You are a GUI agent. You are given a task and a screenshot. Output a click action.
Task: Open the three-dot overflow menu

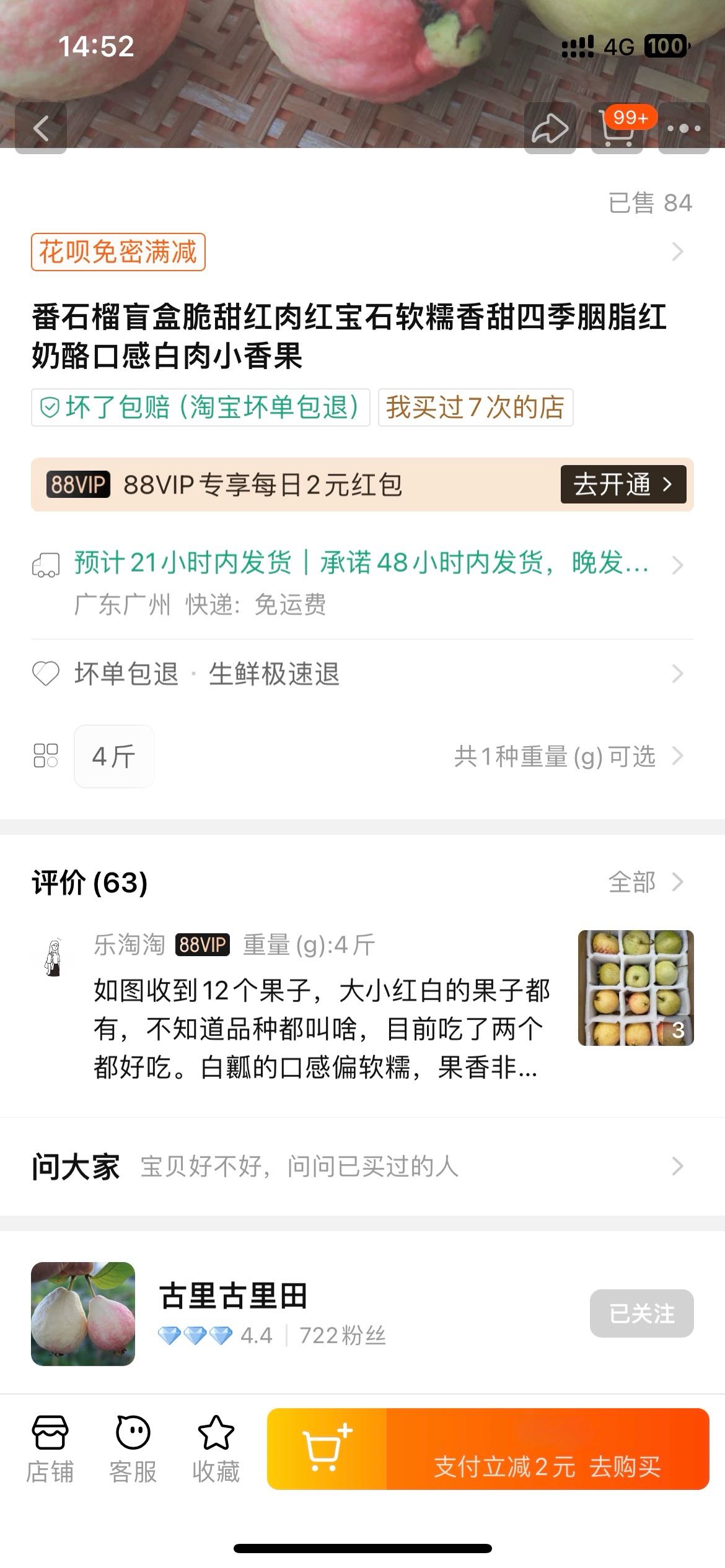684,128
